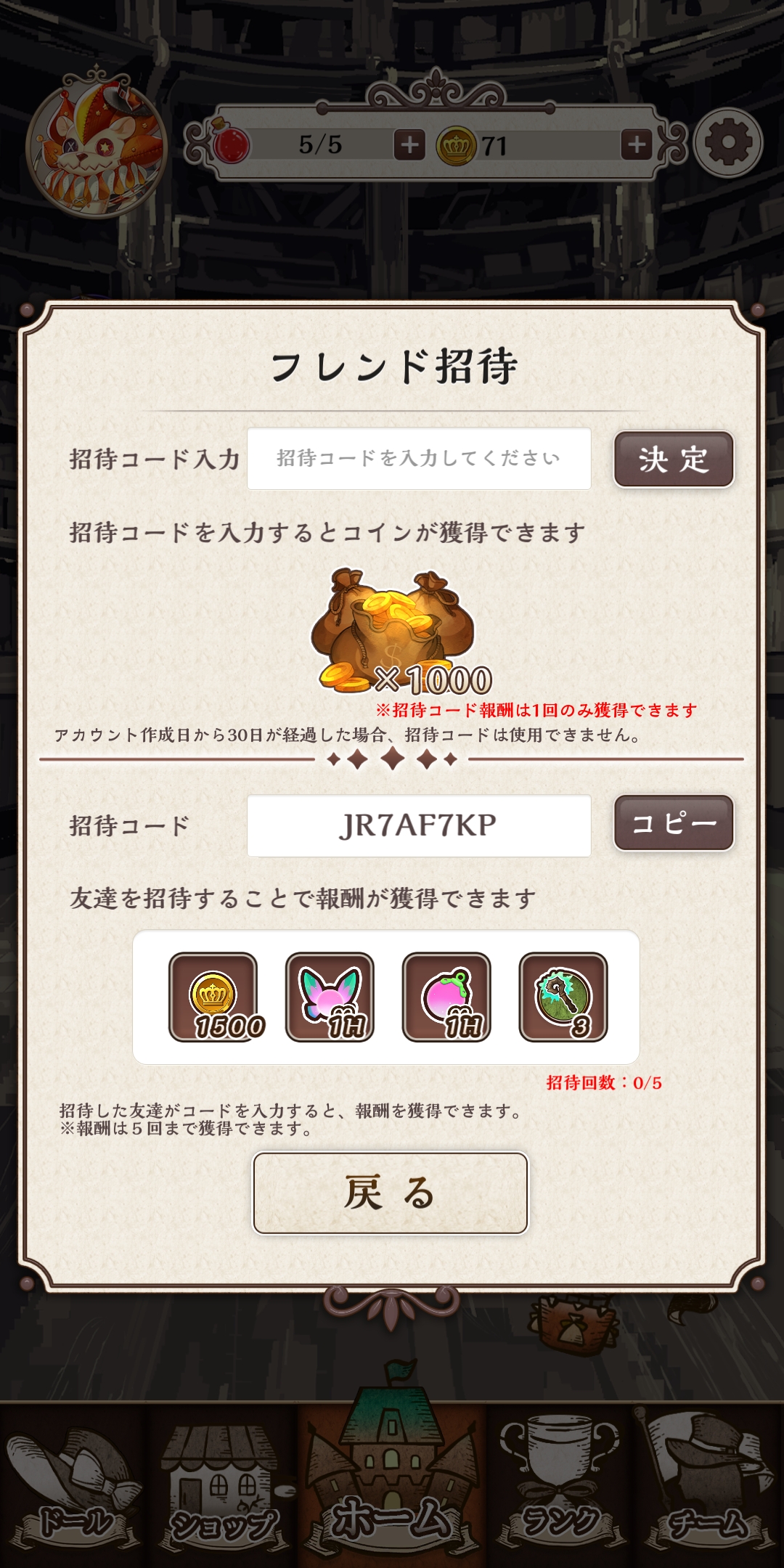Go back with the 戻る button
784x1568 pixels.
pos(391,1193)
